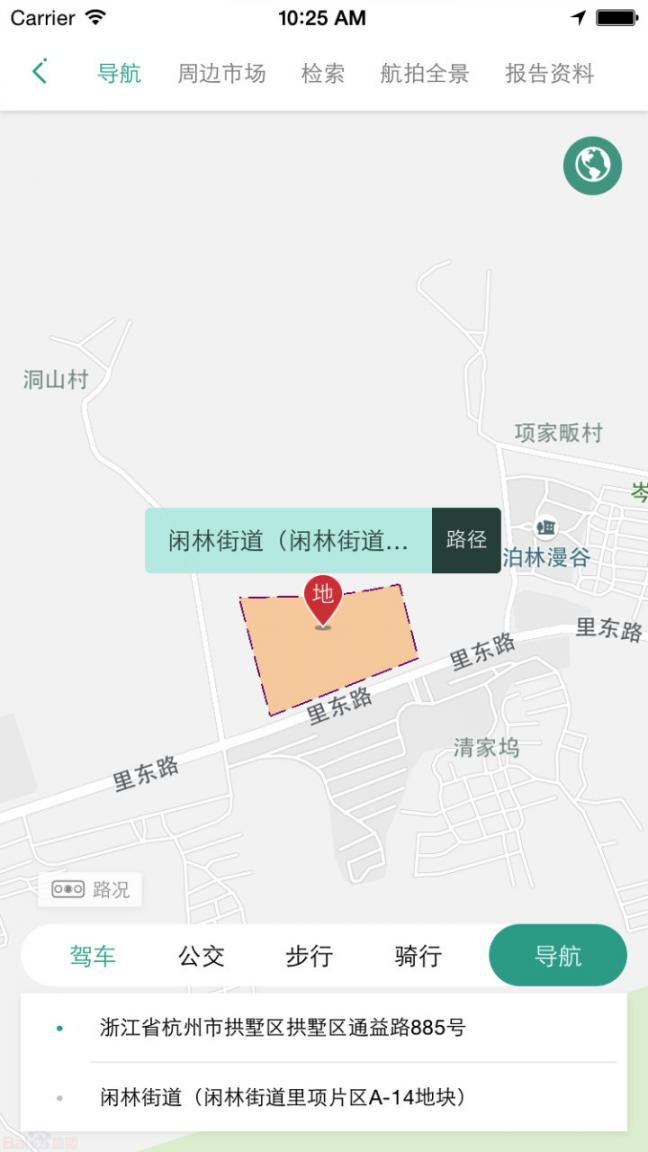Select 公交 transit mode
Image resolution: width=648 pixels, height=1152 pixels.
[x=201, y=956]
